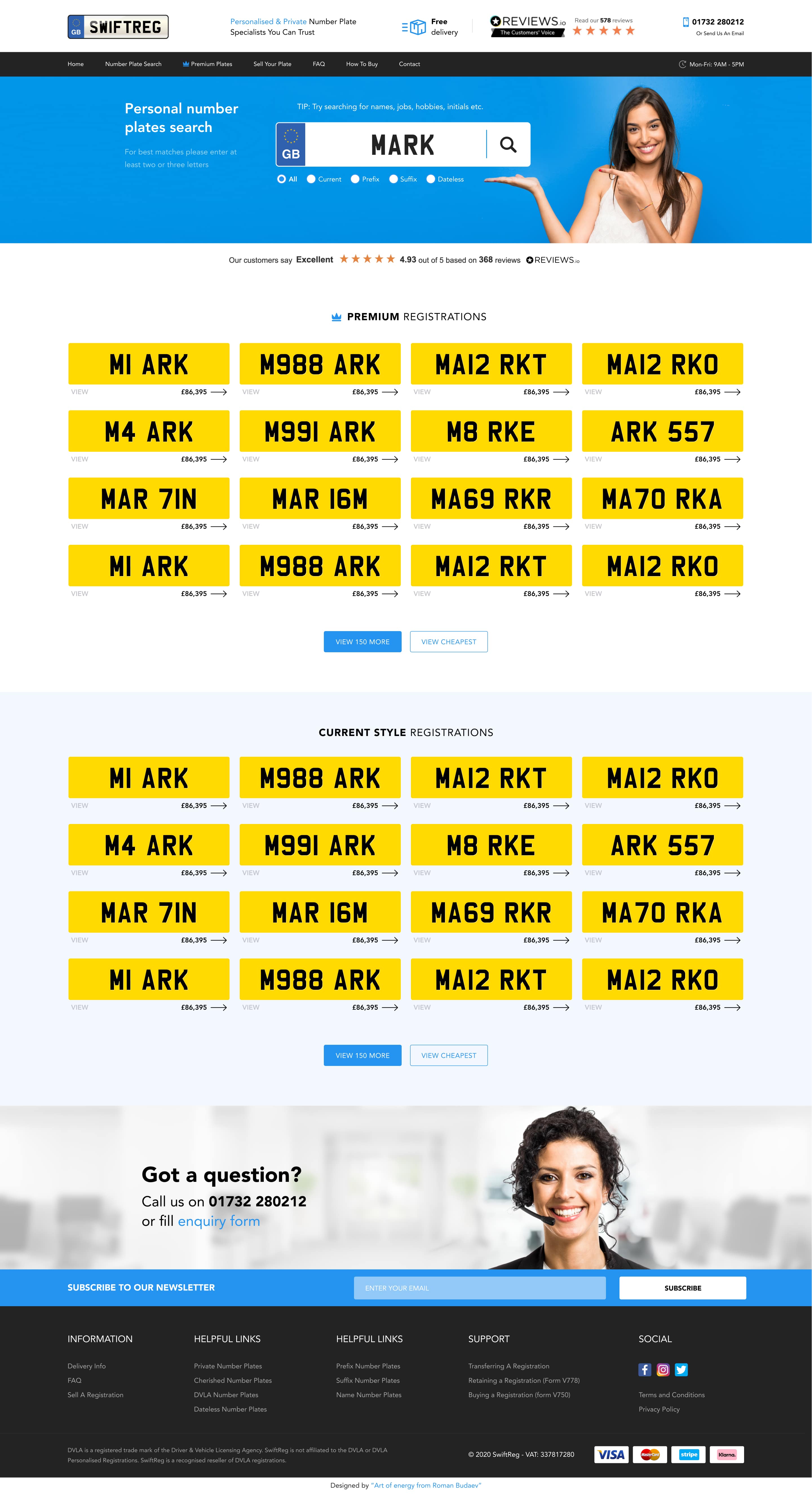Screen dimensions: 812x1494
Task: Open the Instagram social icon
Action: 663,1369
